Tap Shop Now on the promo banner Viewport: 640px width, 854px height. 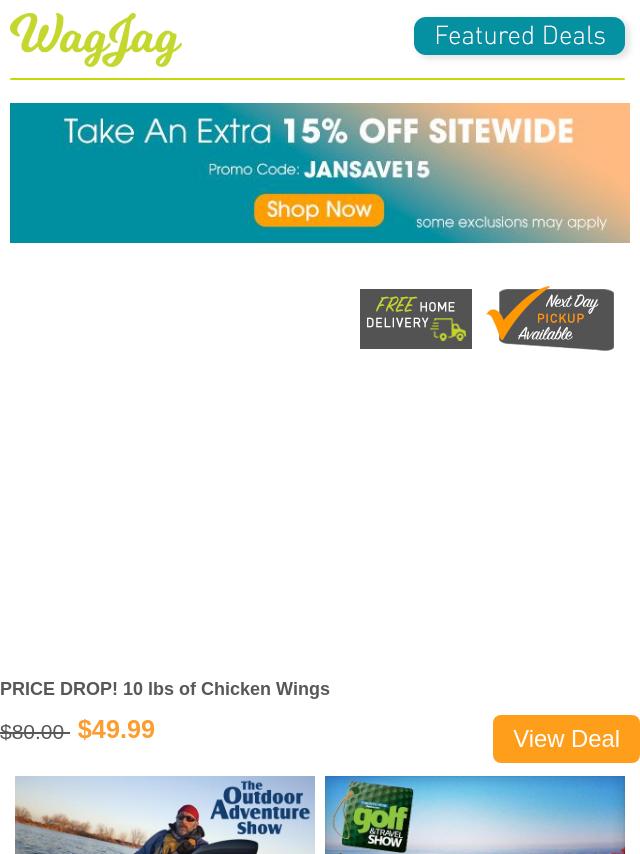(319, 210)
